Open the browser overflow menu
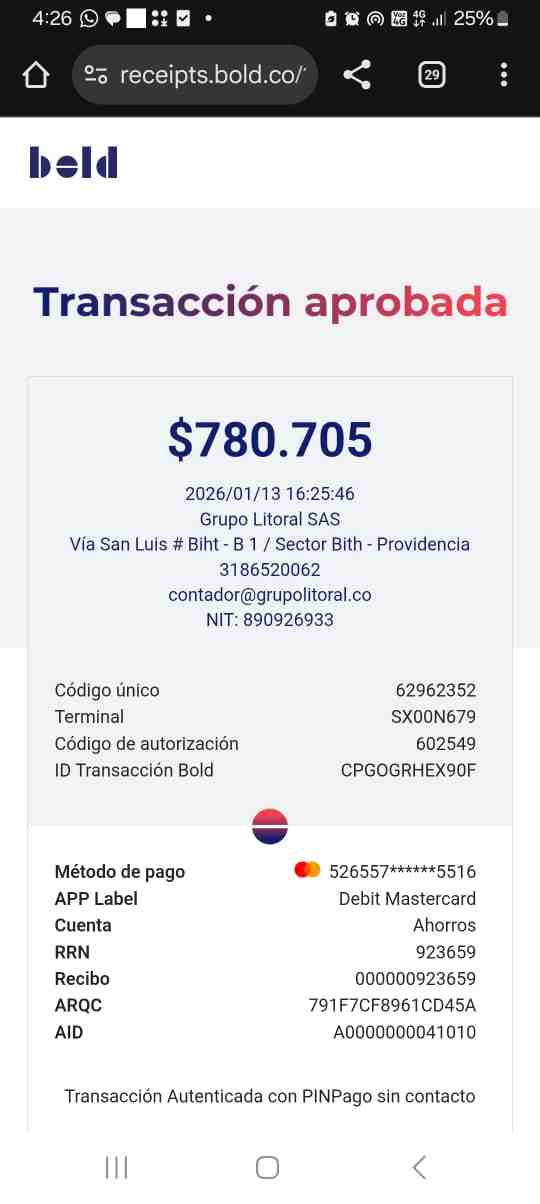The height and width of the screenshot is (1204, 540). coord(503,75)
